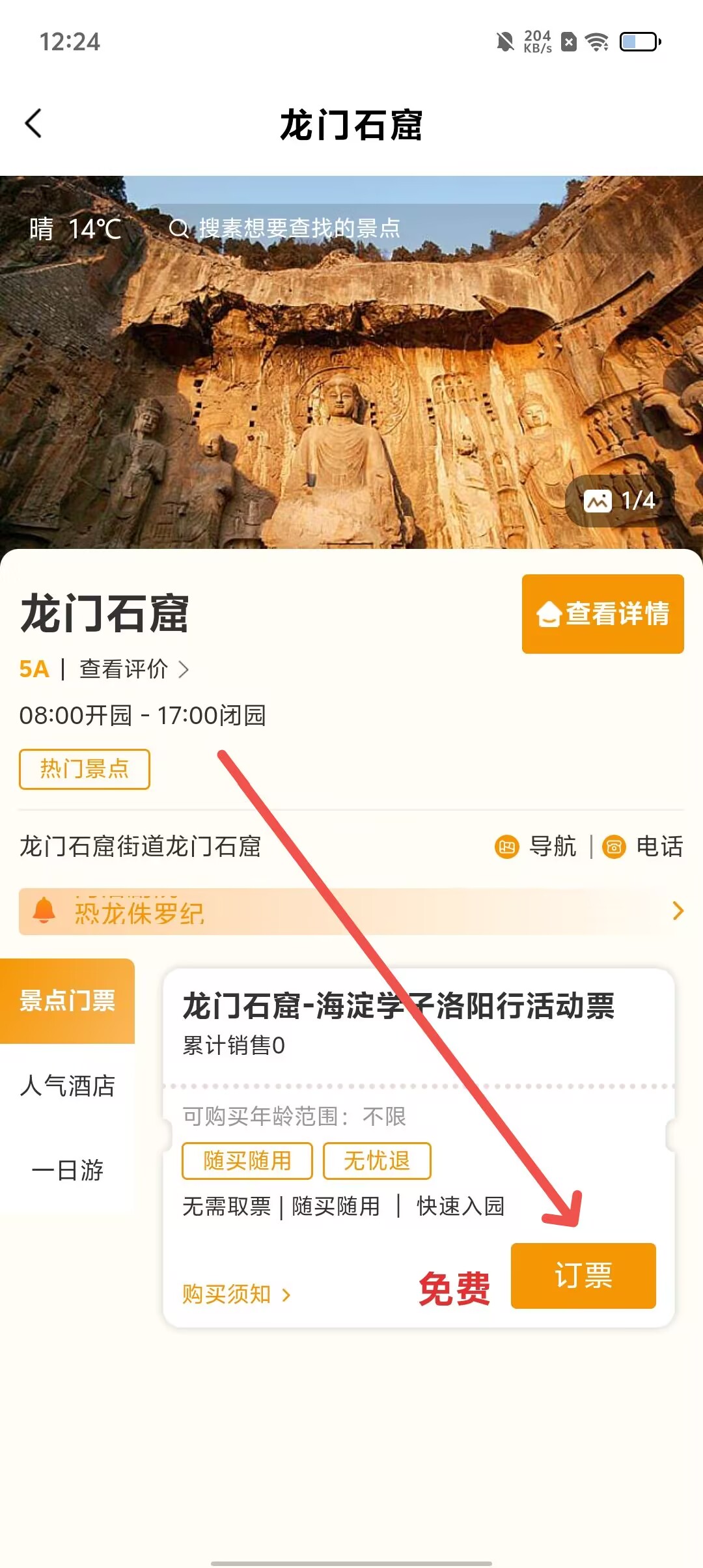The height and width of the screenshot is (1568, 703).
Task: Start 导航 navigation to Longmen Grottoes
Action: click(537, 847)
